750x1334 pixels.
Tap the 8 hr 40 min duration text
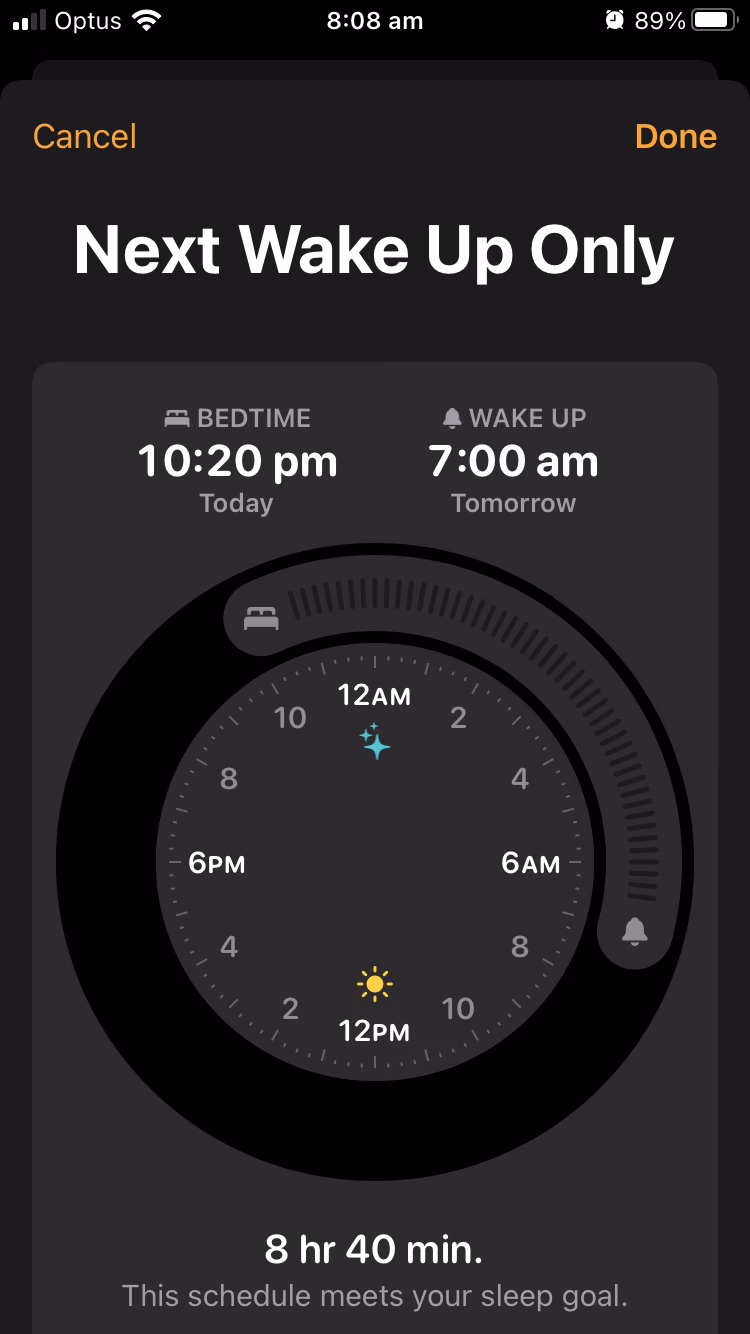point(375,1249)
